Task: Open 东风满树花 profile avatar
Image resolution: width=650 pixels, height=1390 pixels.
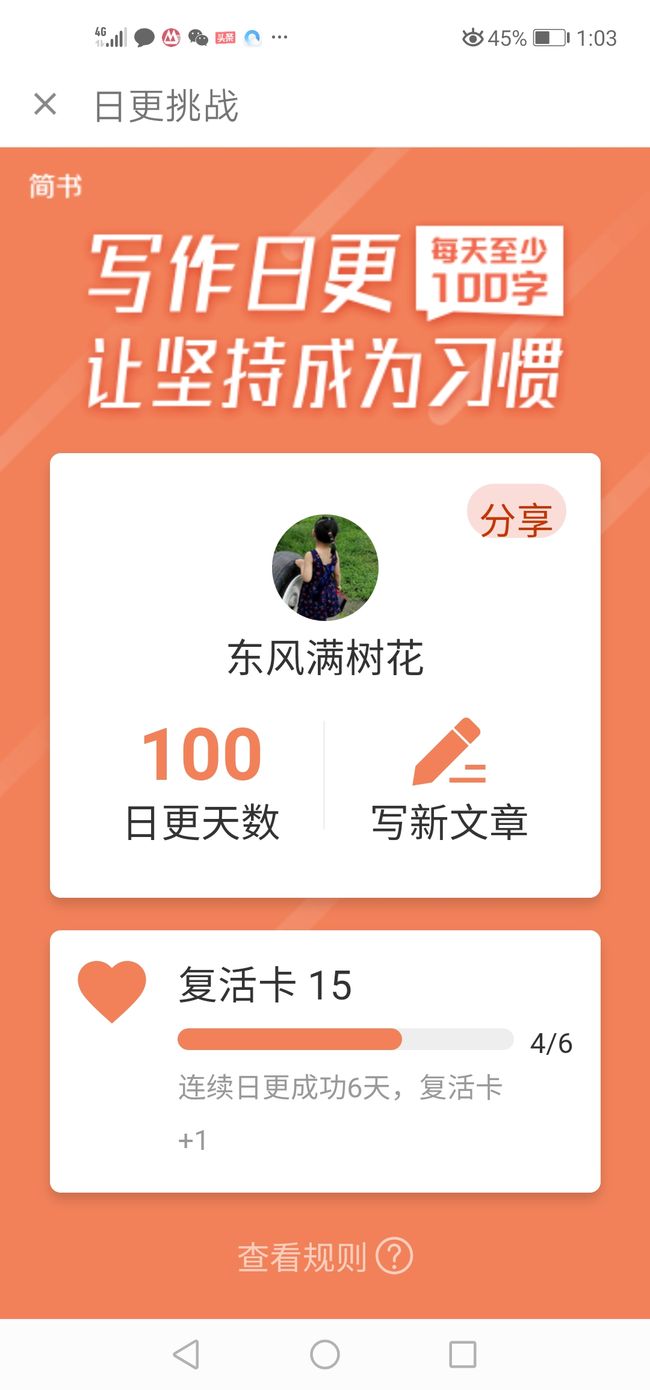Action: click(325, 568)
